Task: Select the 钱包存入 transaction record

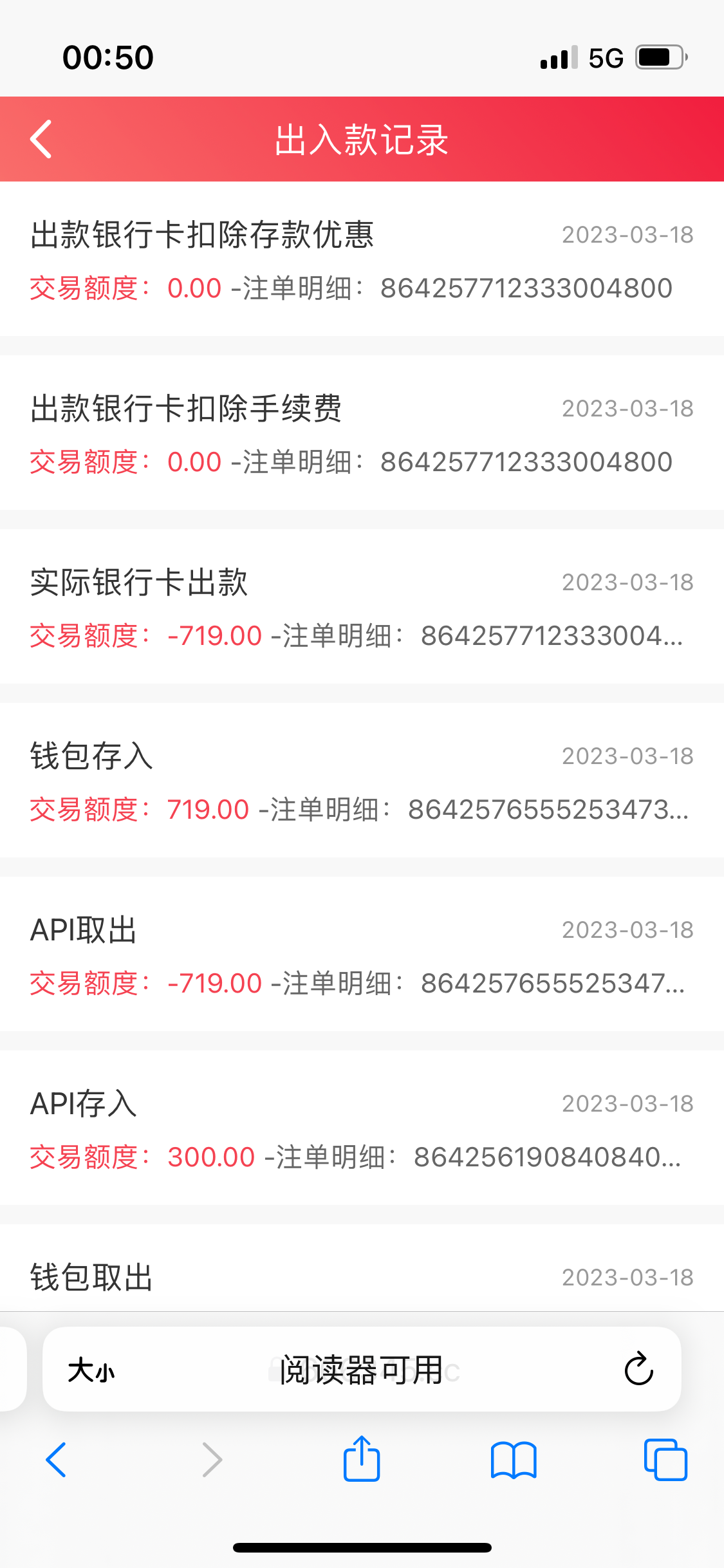Action: [91, 757]
